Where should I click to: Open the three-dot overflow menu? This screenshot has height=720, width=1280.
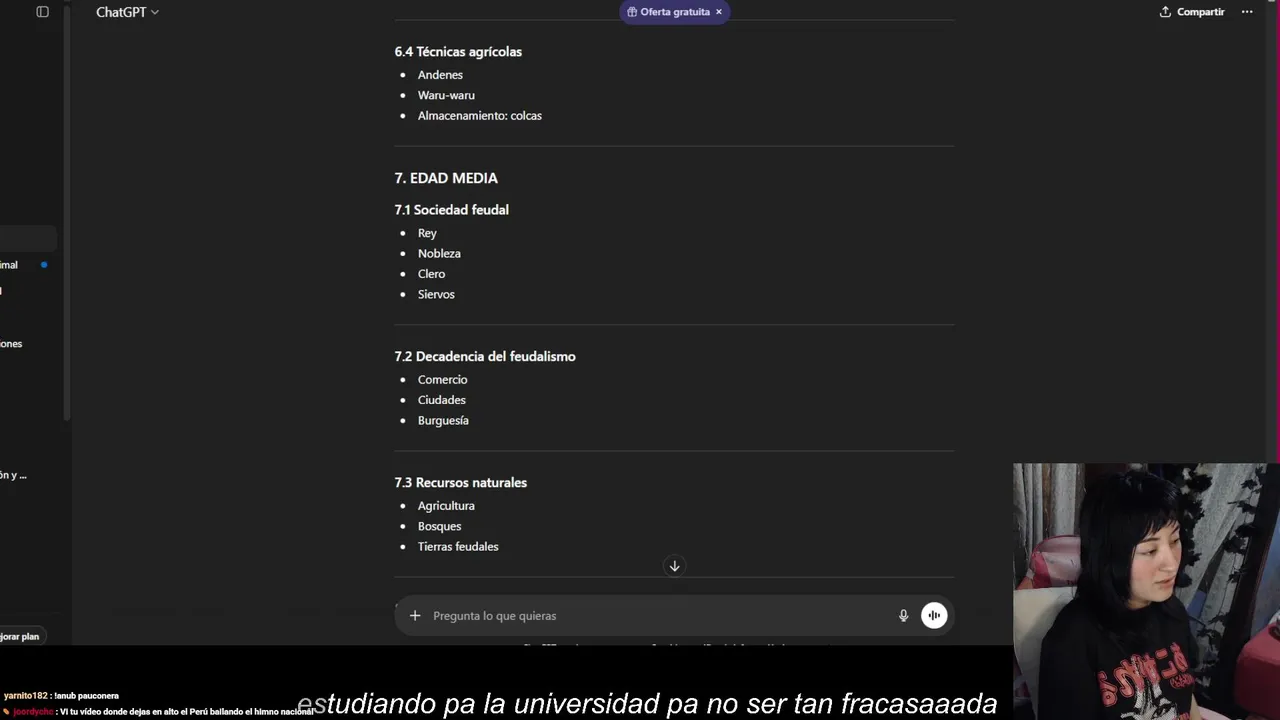pyautogui.click(x=1247, y=12)
